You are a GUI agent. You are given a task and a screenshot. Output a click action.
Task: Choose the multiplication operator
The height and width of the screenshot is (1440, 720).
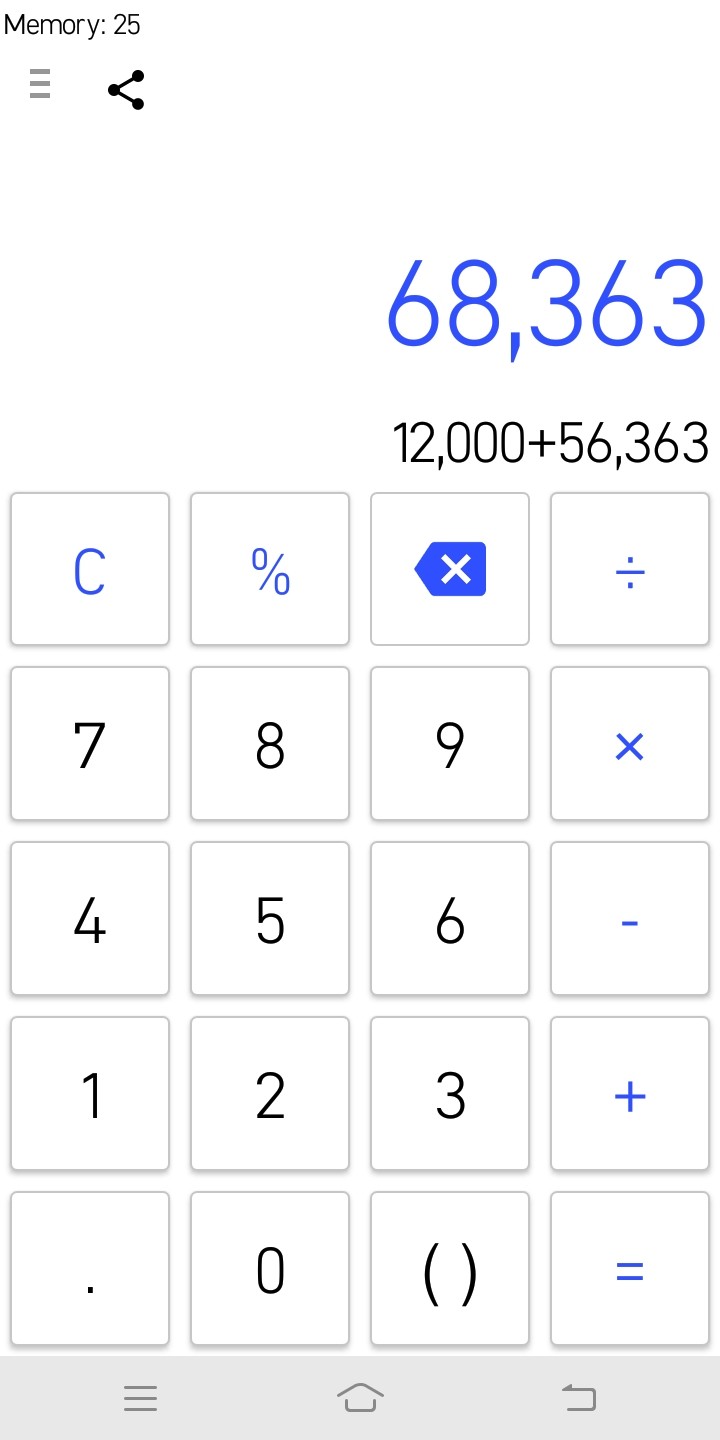(x=630, y=744)
